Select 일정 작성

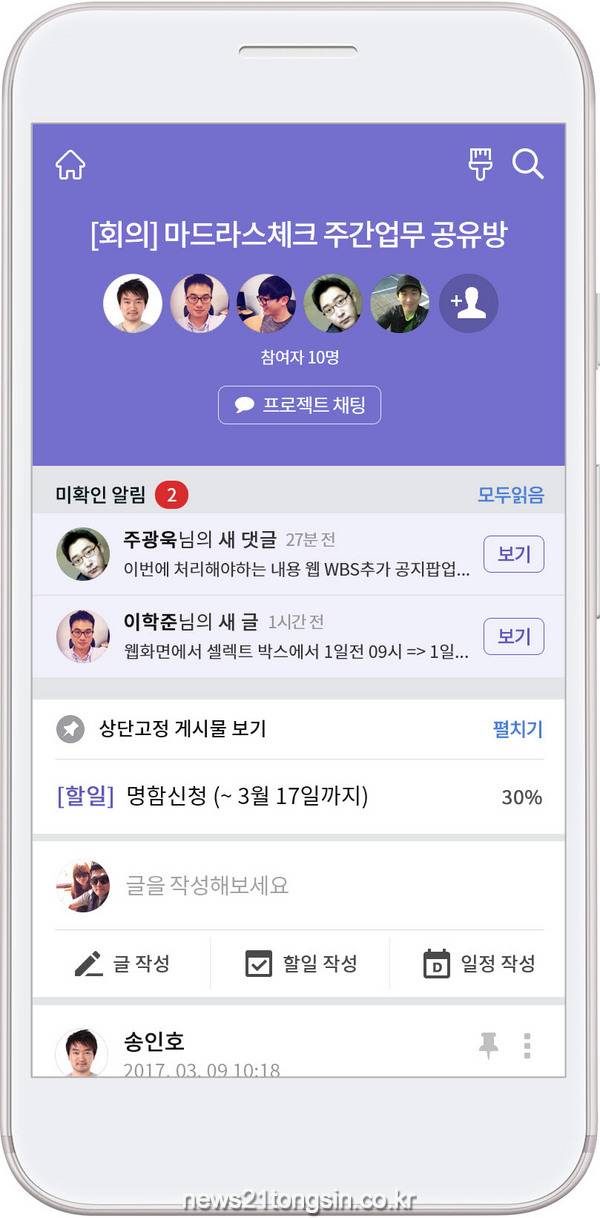(x=479, y=964)
